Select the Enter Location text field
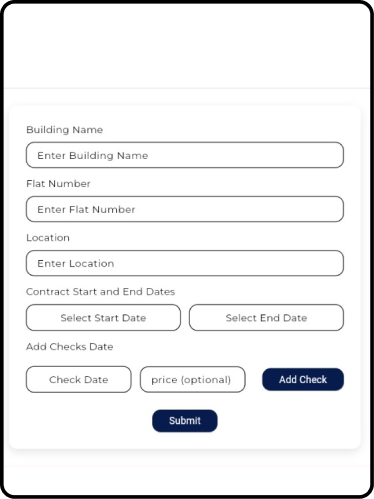The width and height of the screenshot is (374, 499). [x=185, y=263]
